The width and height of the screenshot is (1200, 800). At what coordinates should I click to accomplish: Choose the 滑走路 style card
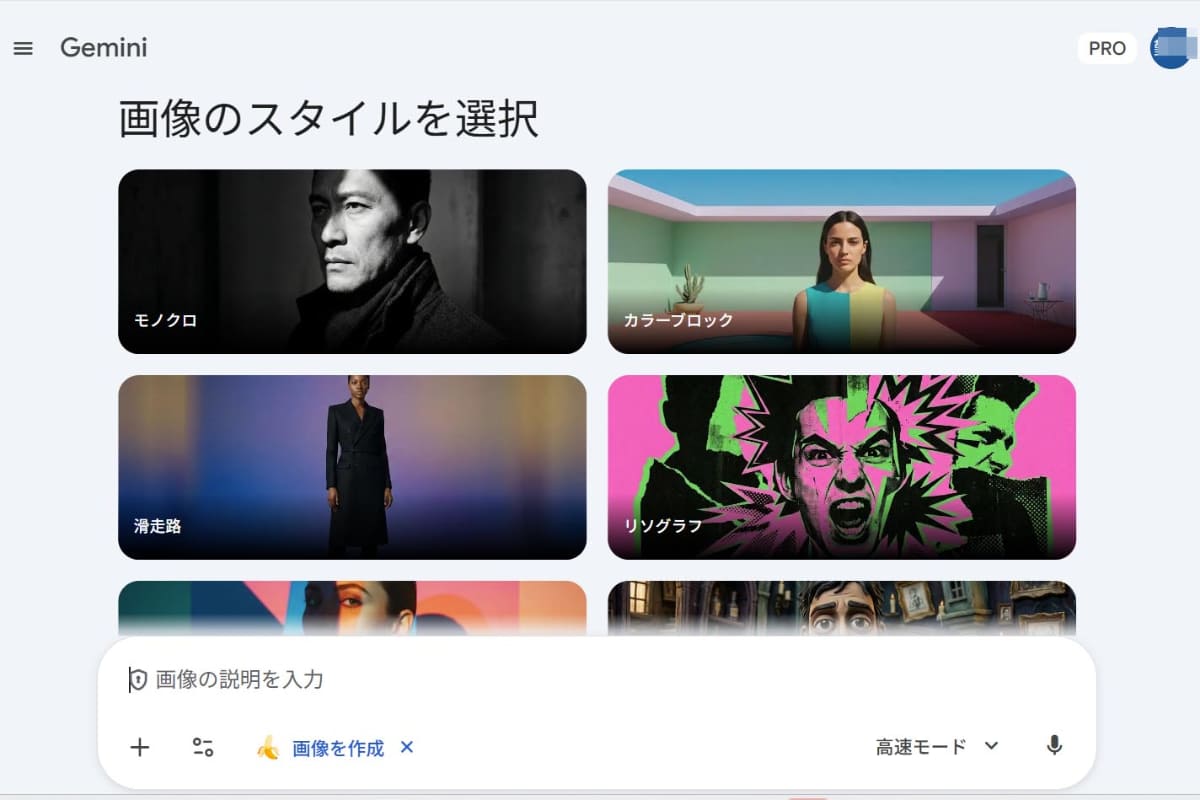point(352,467)
